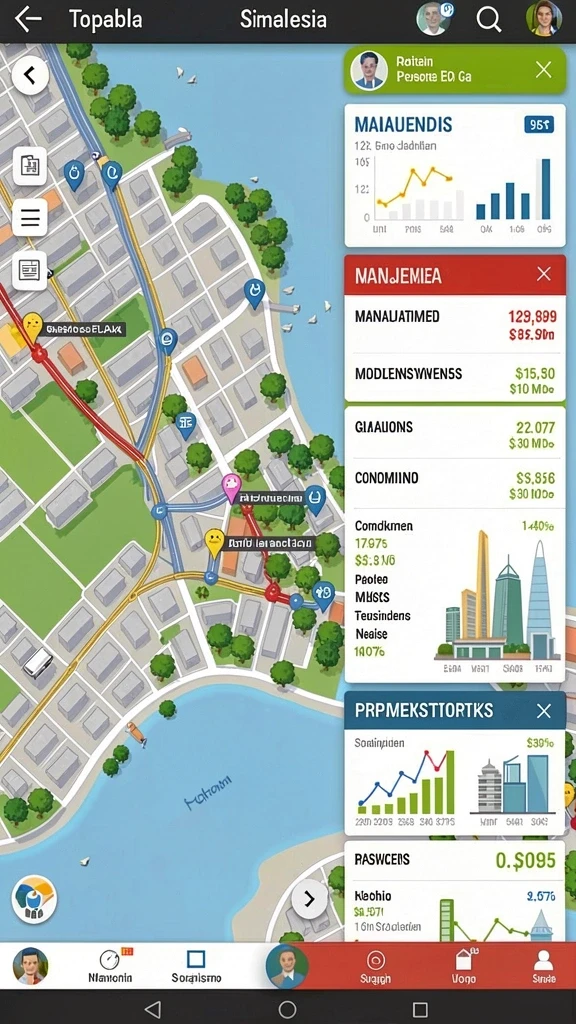576x1024 pixels.
Task: Open the pink location pin on the map
Action: [x=231, y=487]
